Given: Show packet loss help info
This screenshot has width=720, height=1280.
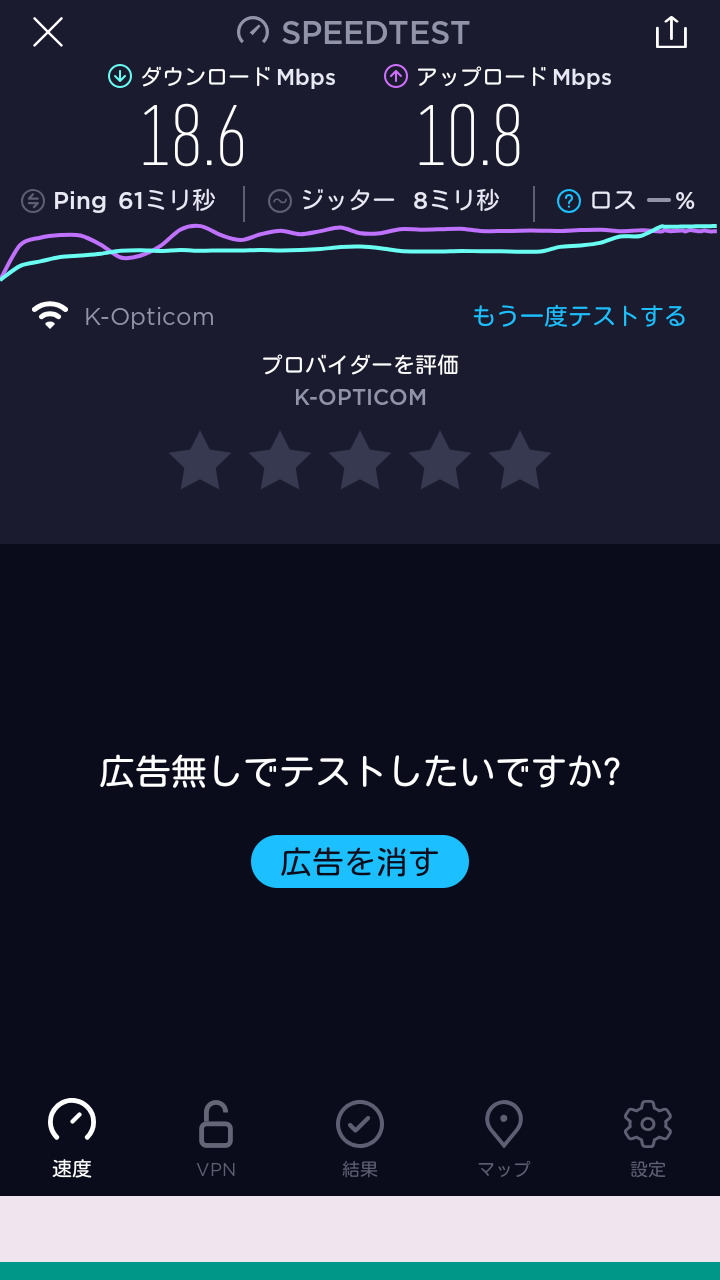Looking at the screenshot, I should [x=569, y=201].
